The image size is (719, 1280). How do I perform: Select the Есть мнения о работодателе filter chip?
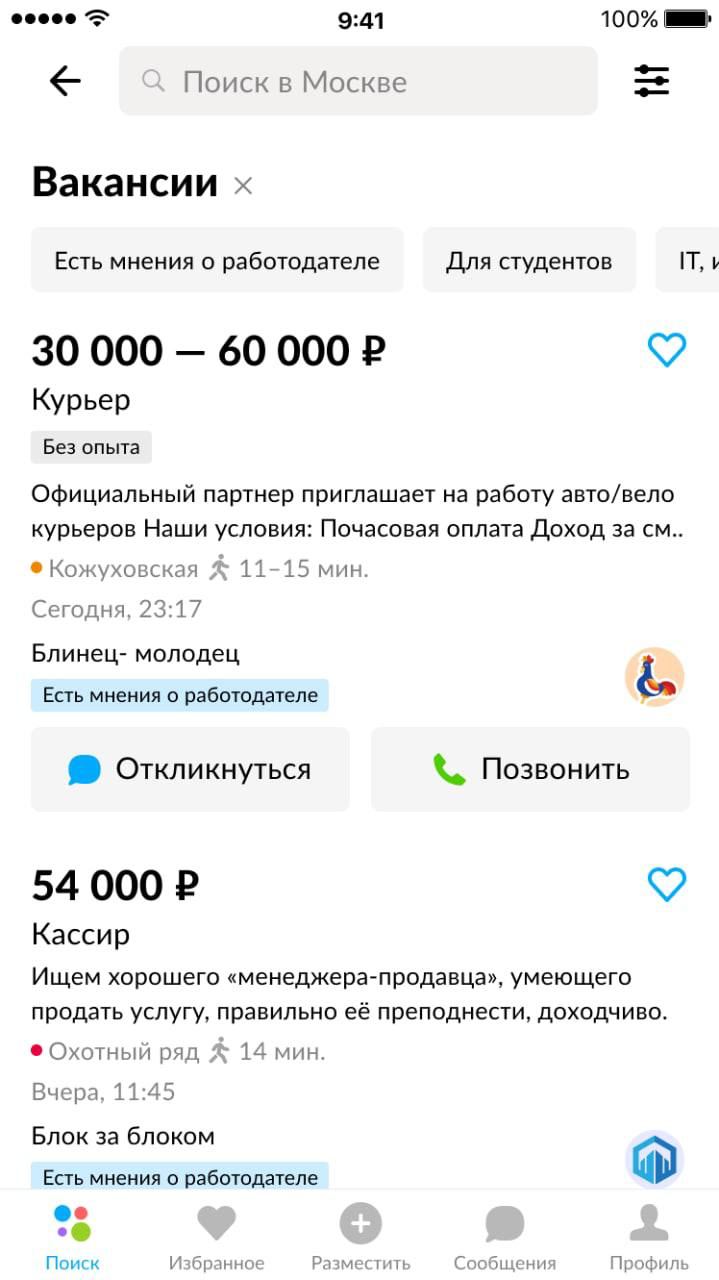point(217,261)
